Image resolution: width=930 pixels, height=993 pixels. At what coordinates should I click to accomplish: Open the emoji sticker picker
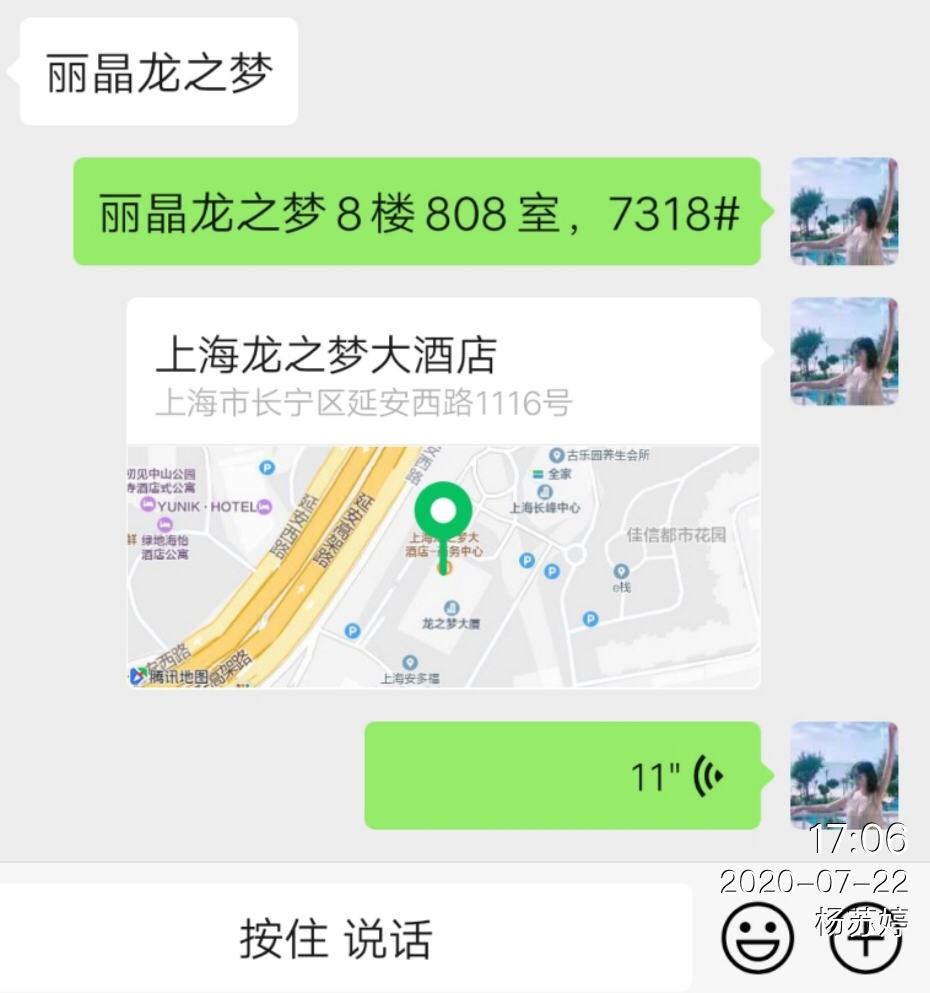758,939
